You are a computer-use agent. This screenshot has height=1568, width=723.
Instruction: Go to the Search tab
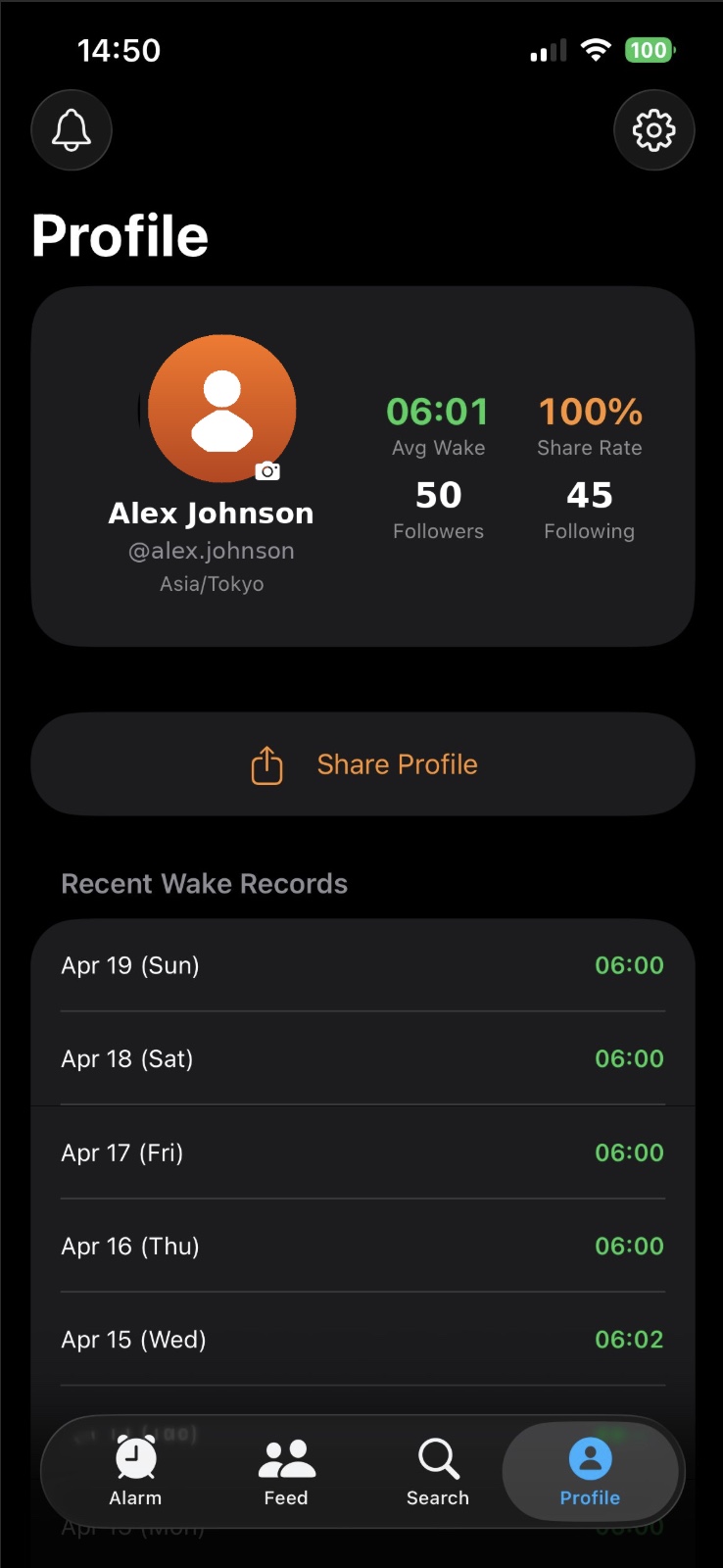click(438, 1470)
